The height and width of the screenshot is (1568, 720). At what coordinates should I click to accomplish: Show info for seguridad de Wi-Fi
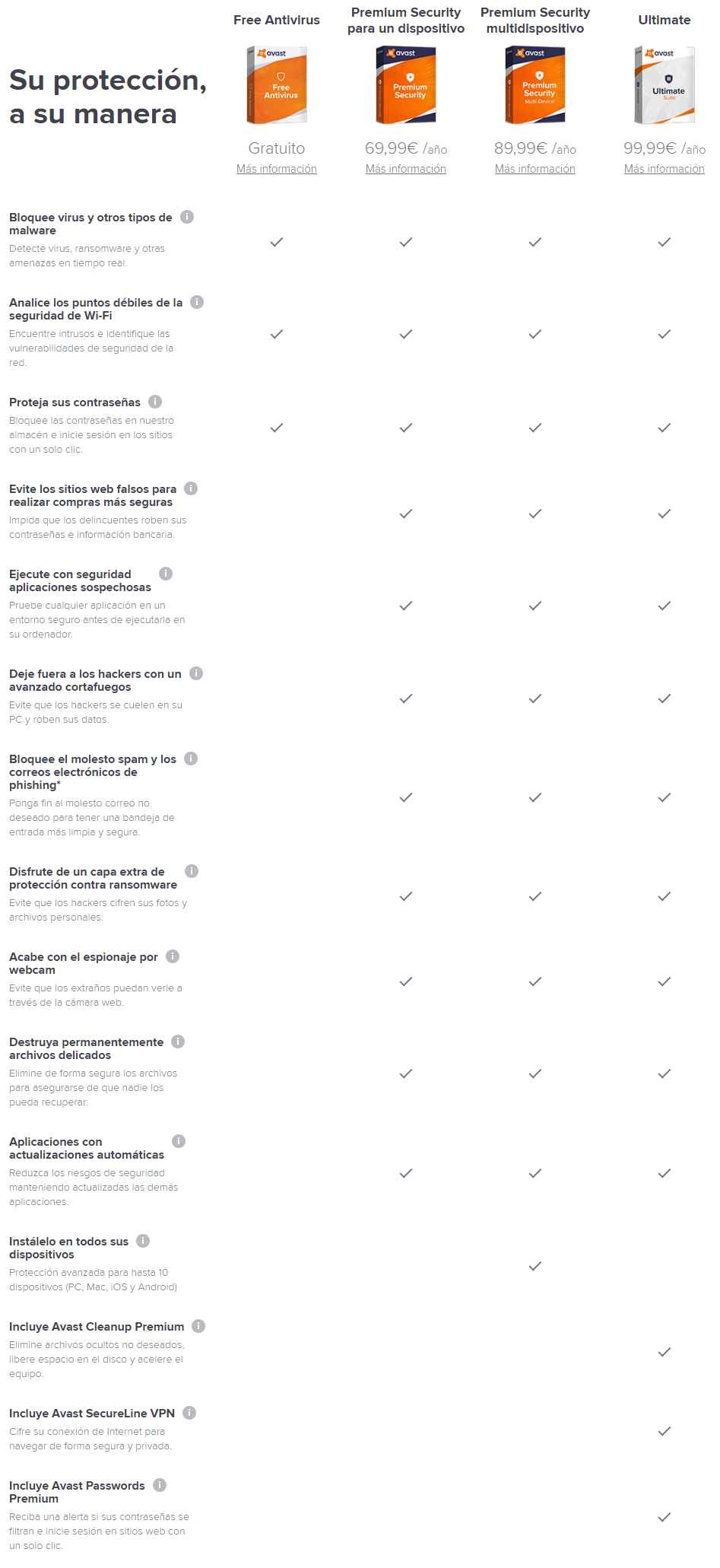point(197,302)
